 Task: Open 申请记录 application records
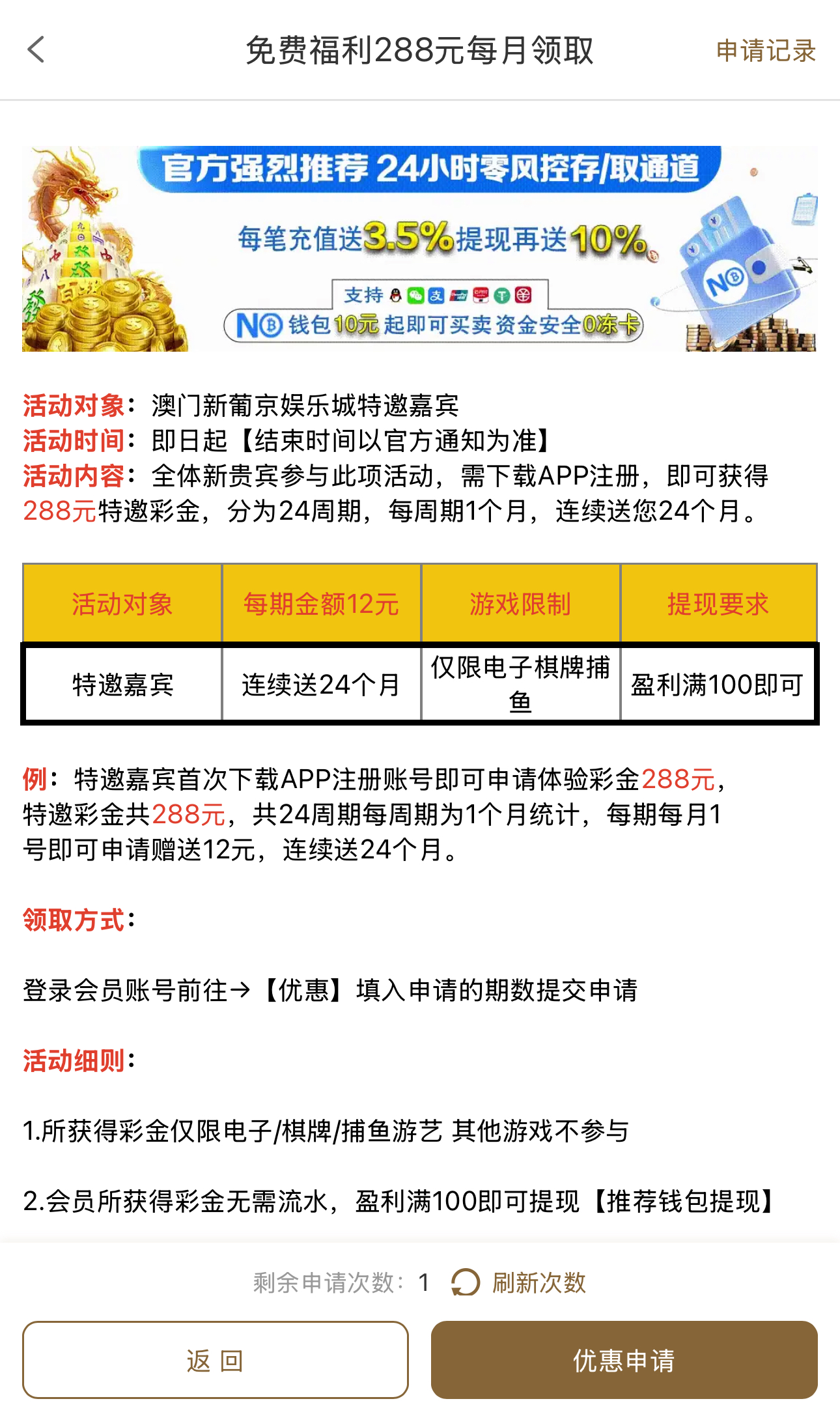(x=765, y=51)
